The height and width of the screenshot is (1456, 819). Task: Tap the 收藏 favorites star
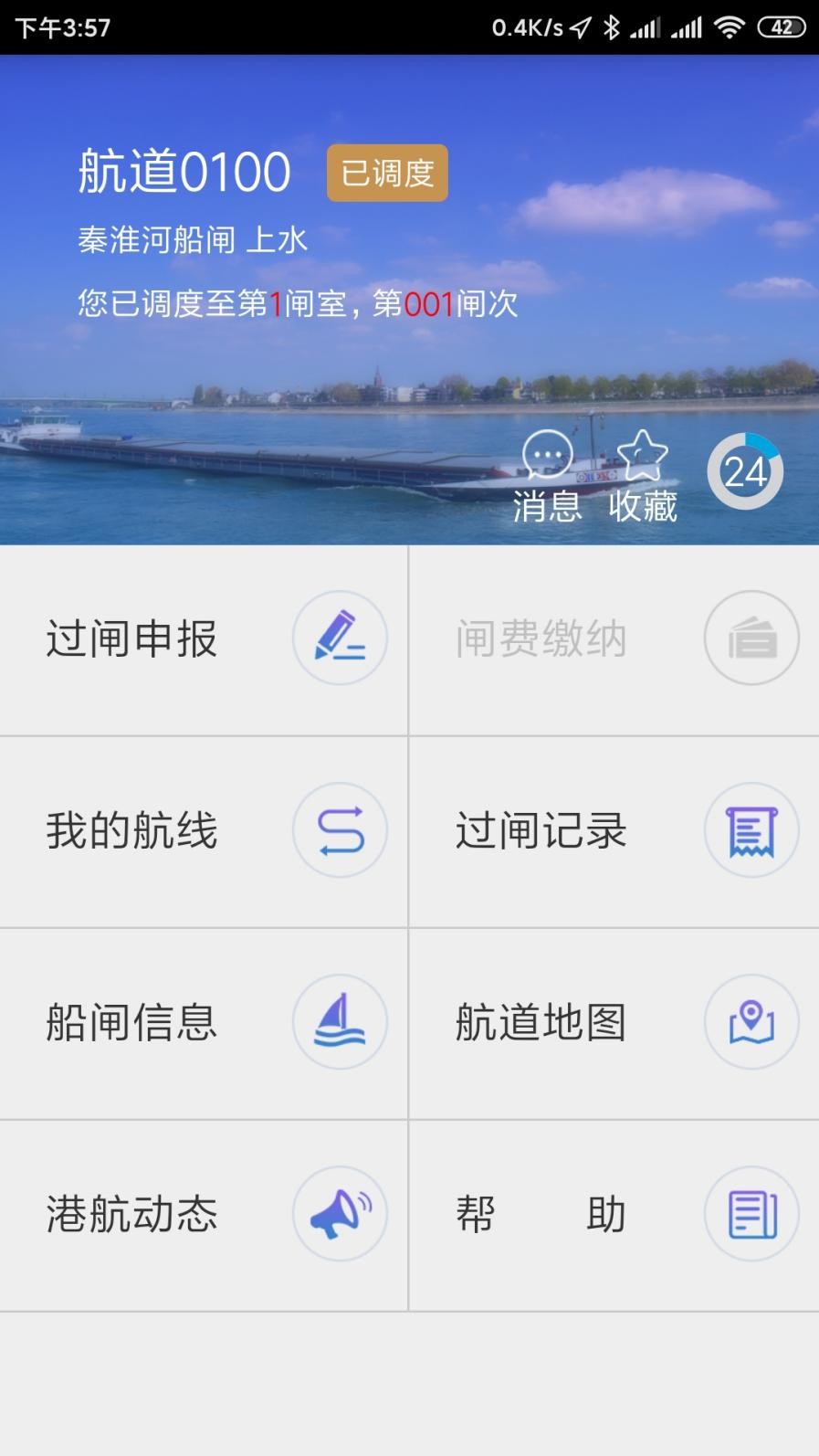point(643,475)
